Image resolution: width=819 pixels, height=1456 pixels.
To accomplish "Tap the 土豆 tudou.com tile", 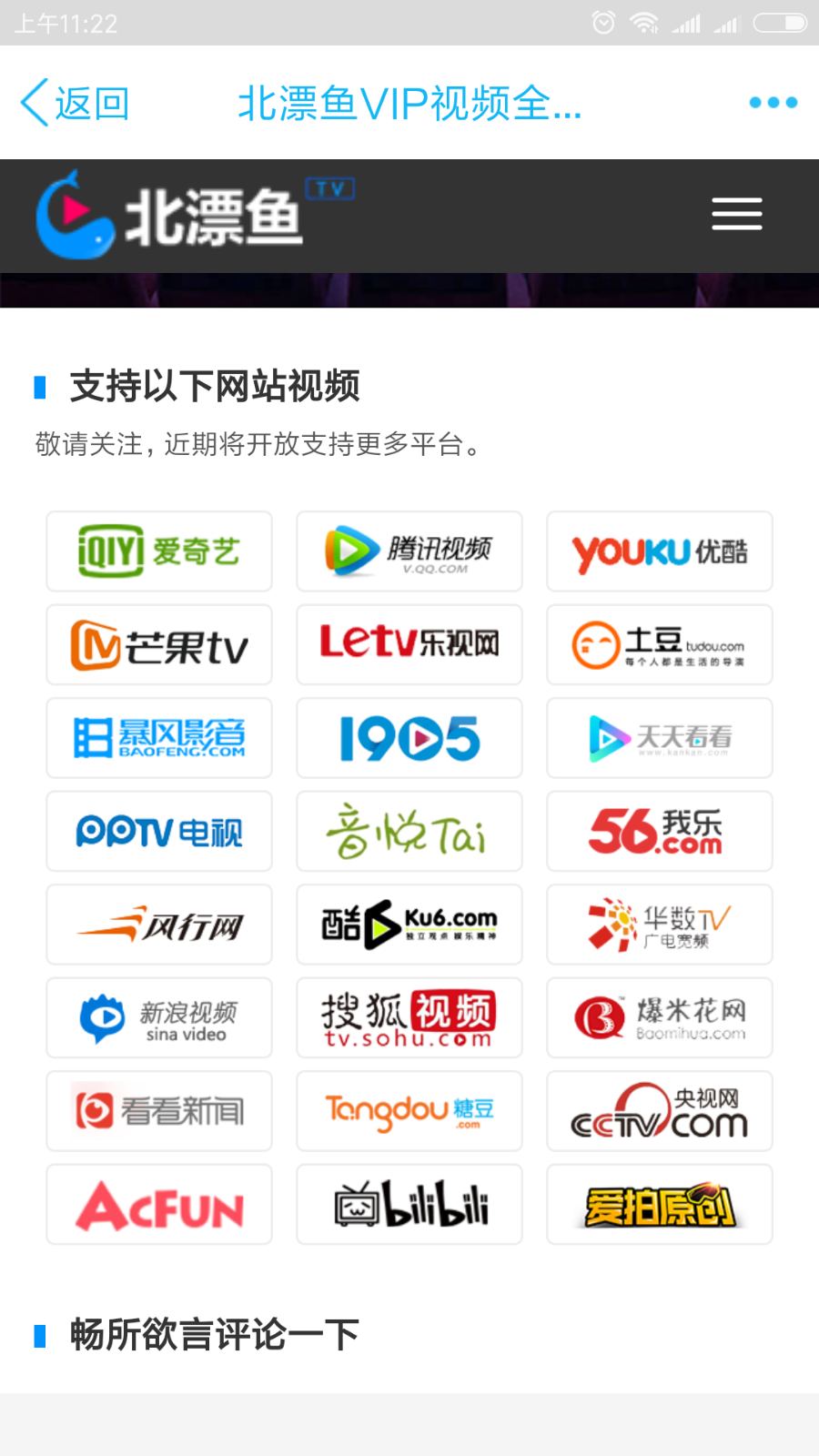I will pos(659,645).
